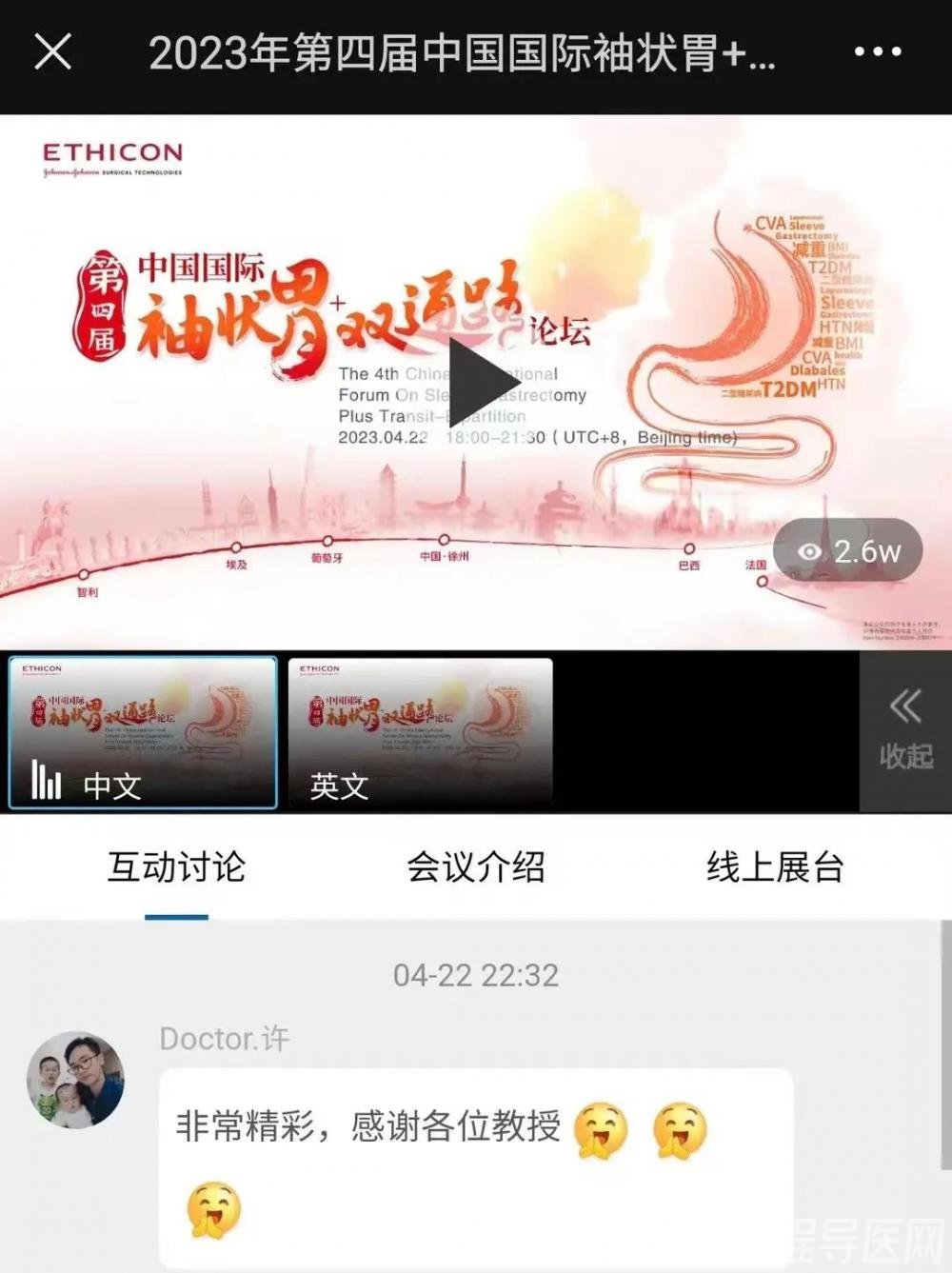The height and width of the screenshot is (1273, 952).
Task: Switch to the 英文 stream thumbnail
Action: point(420,732)
